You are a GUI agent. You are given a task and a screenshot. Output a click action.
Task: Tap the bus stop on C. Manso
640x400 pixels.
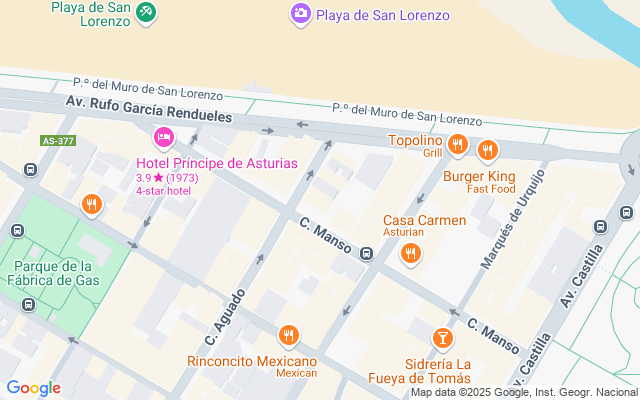367,254
